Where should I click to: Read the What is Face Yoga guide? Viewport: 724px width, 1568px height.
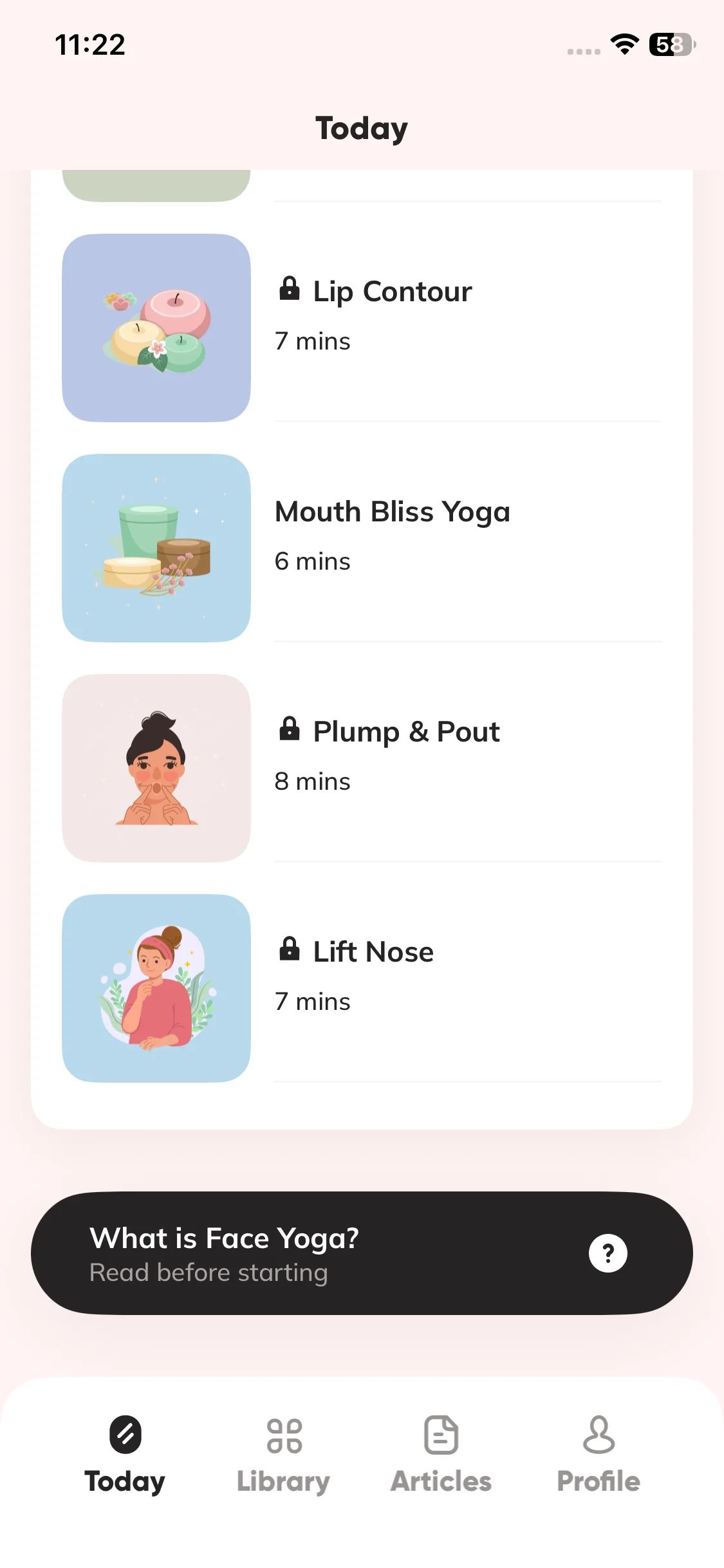361,1253
